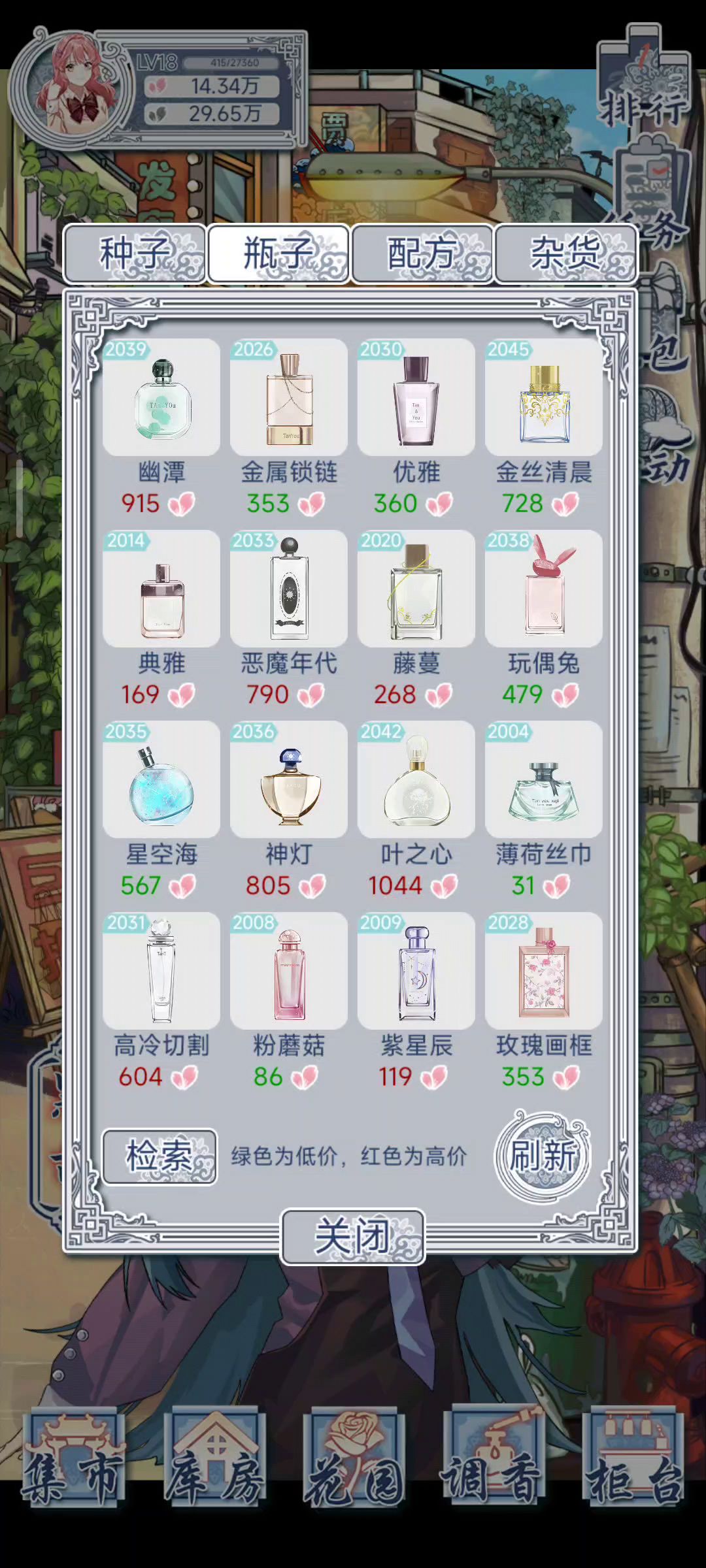706x1568 pixels.
Task: Select the 粉蘑菇 bottle
Action: tap(289, 972)
